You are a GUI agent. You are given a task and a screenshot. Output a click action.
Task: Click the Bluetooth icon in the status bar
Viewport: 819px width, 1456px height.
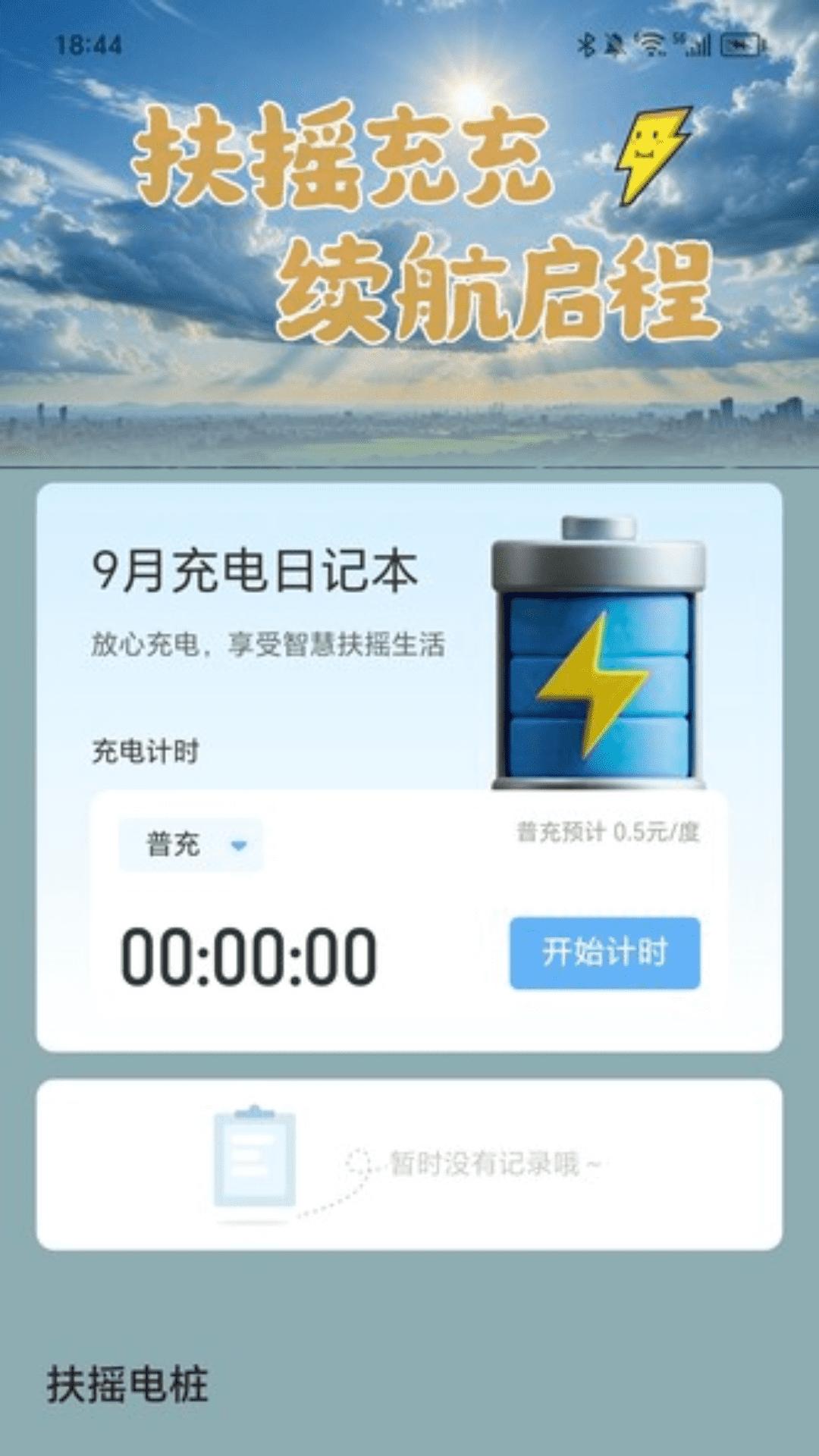[588, 44]
